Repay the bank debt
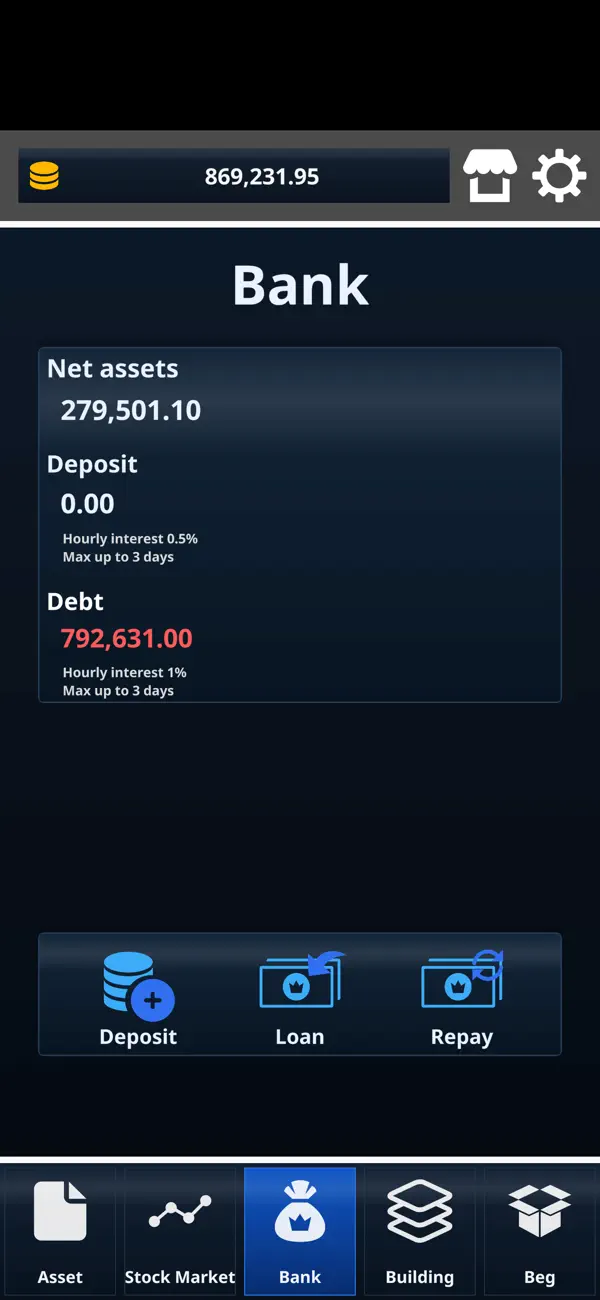The image size is (600, 1300). 462,998
